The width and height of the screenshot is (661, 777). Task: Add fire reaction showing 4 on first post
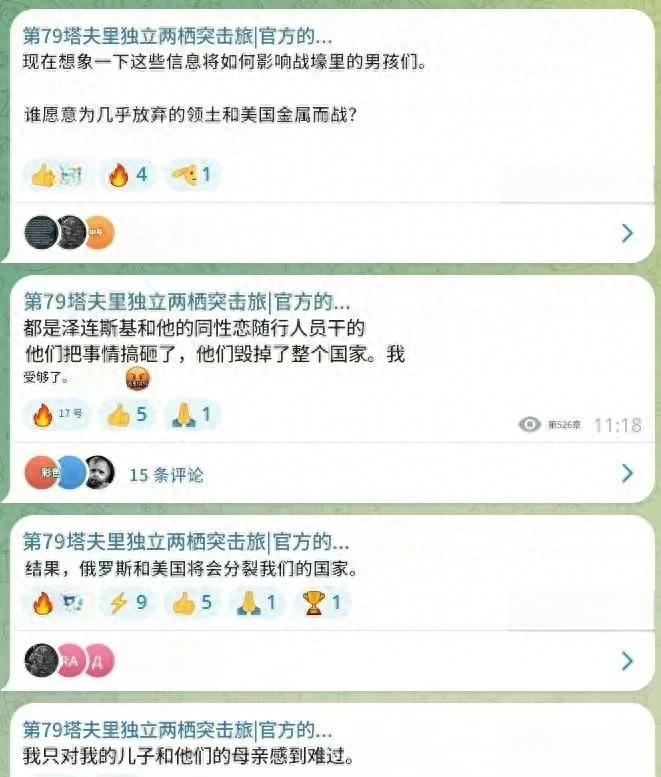129,176
